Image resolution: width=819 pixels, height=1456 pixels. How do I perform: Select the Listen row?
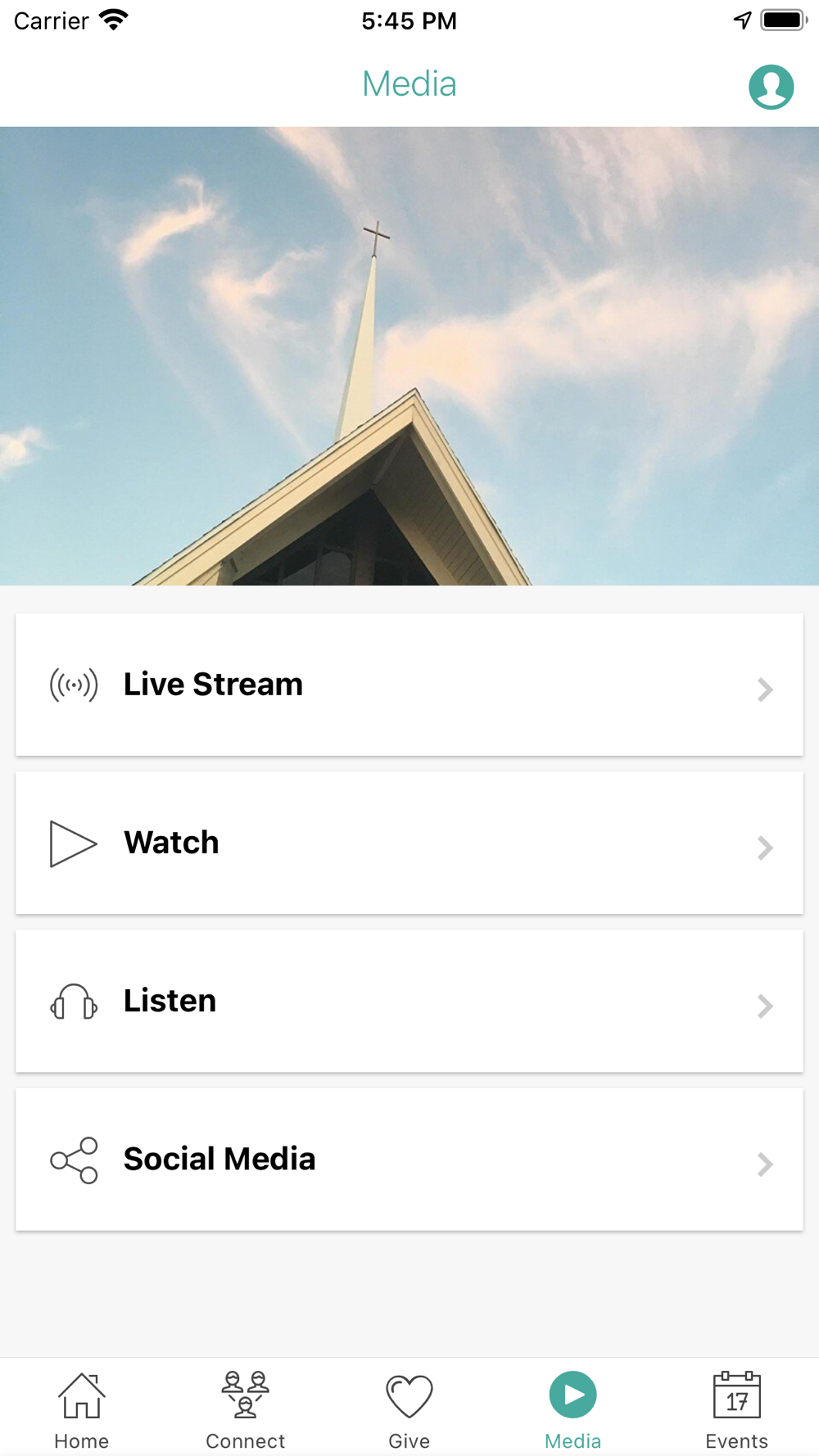[409, 1001]
